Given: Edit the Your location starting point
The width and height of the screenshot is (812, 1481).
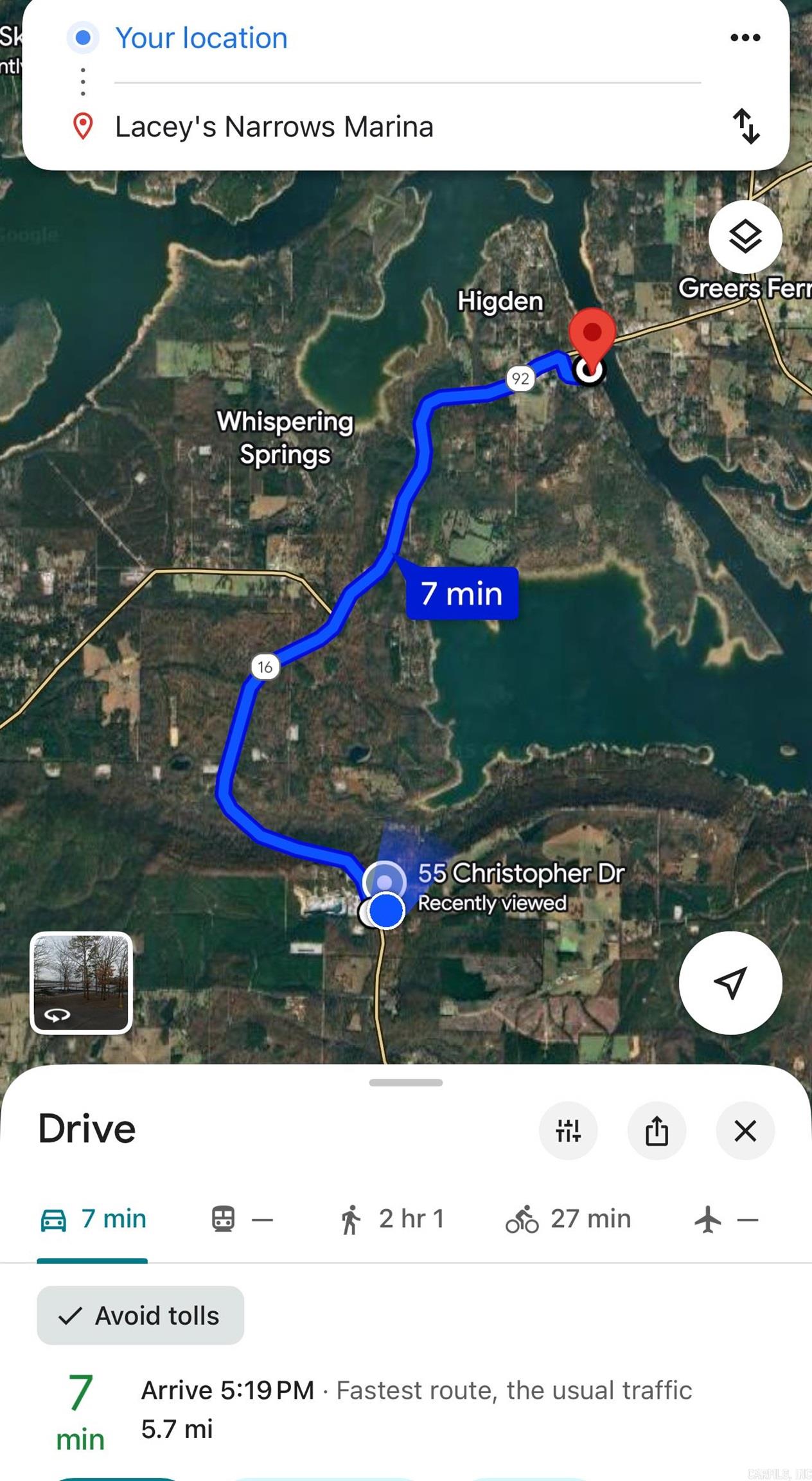Looking at the screenshot, I should (201, 38).
